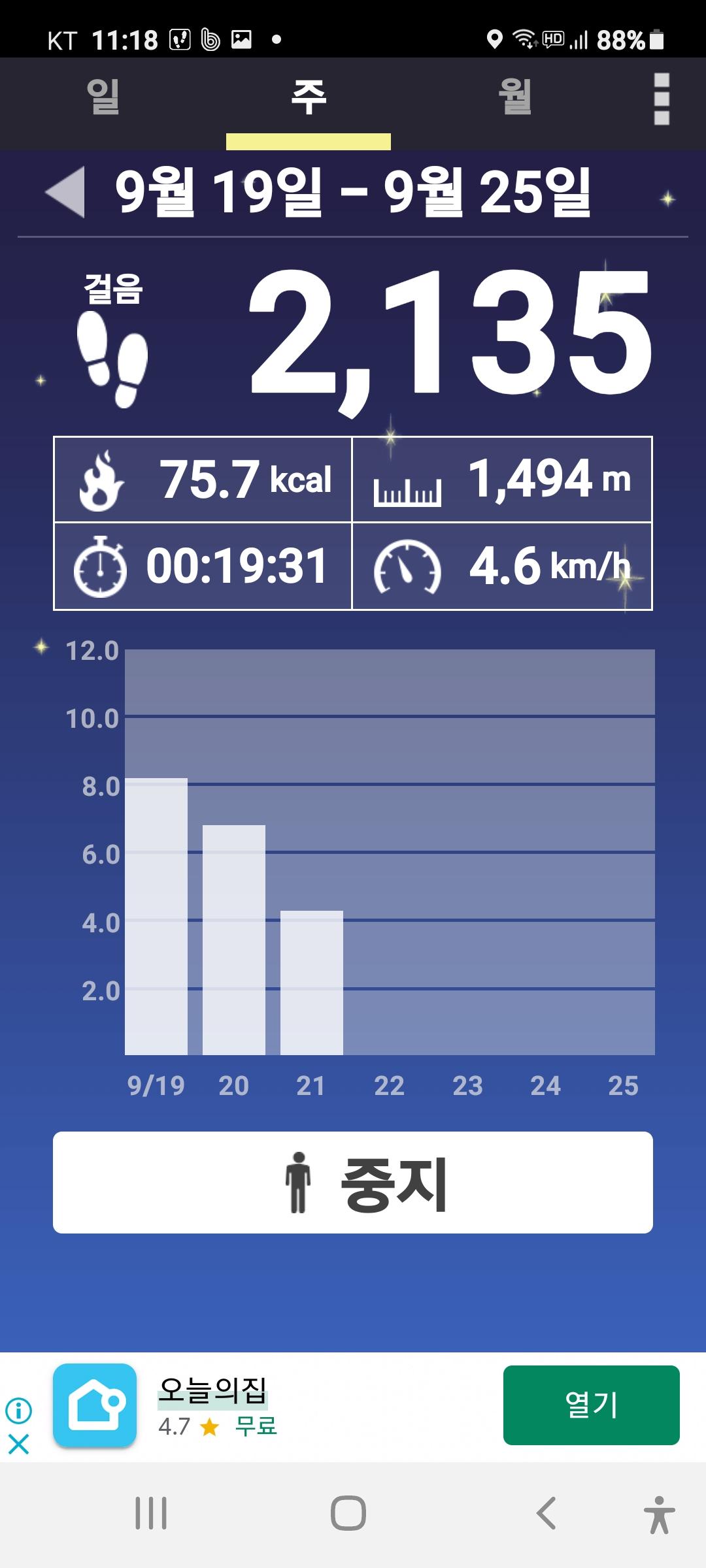This screenshot has height=1568, width=706.
Task: Dismiss the ad banner with the X icon
Action: pyautogui.click(x=19, y=1443)
